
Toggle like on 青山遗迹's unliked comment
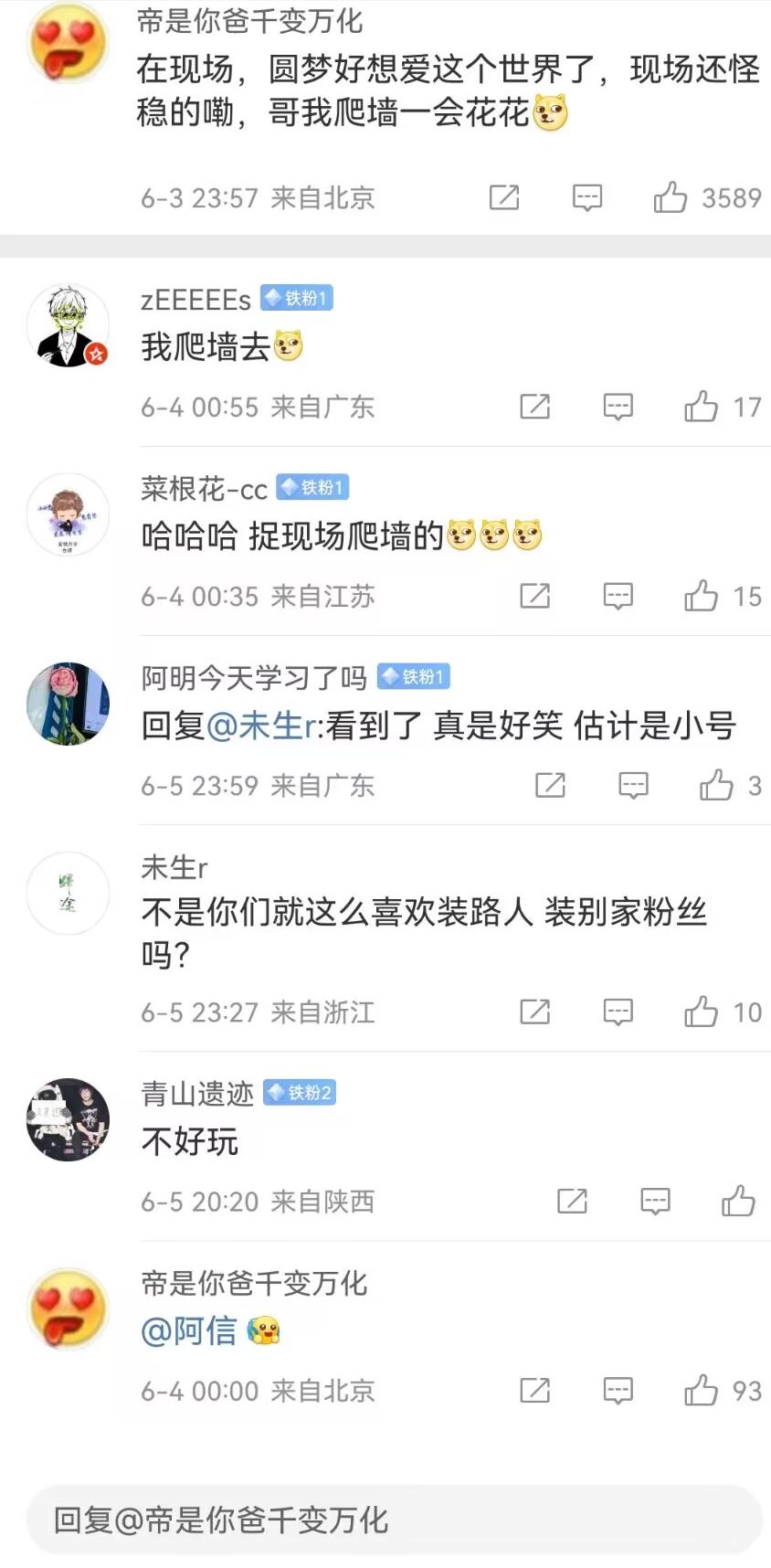coord(739,1202)
